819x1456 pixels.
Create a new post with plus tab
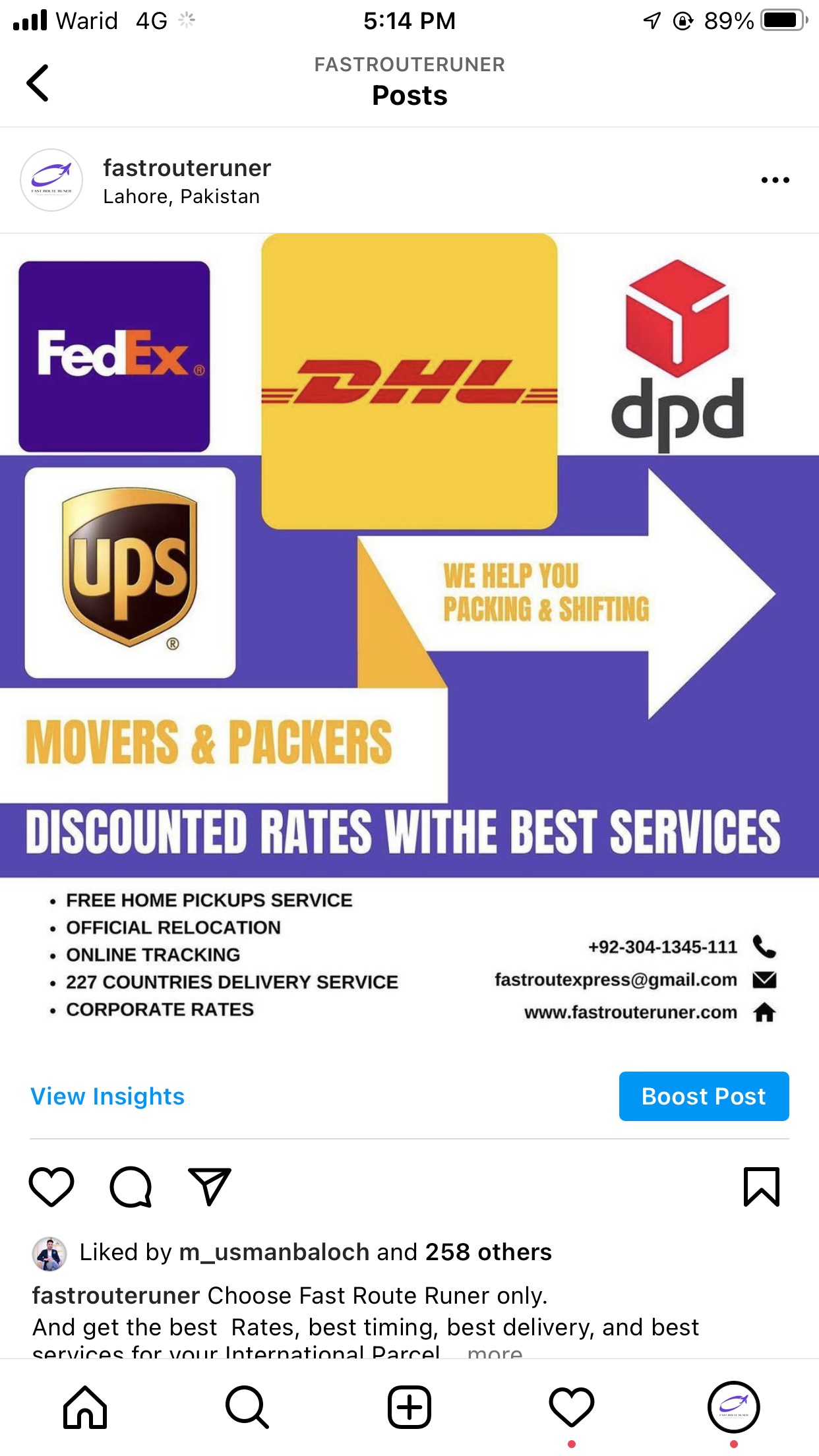[409, 1407]
